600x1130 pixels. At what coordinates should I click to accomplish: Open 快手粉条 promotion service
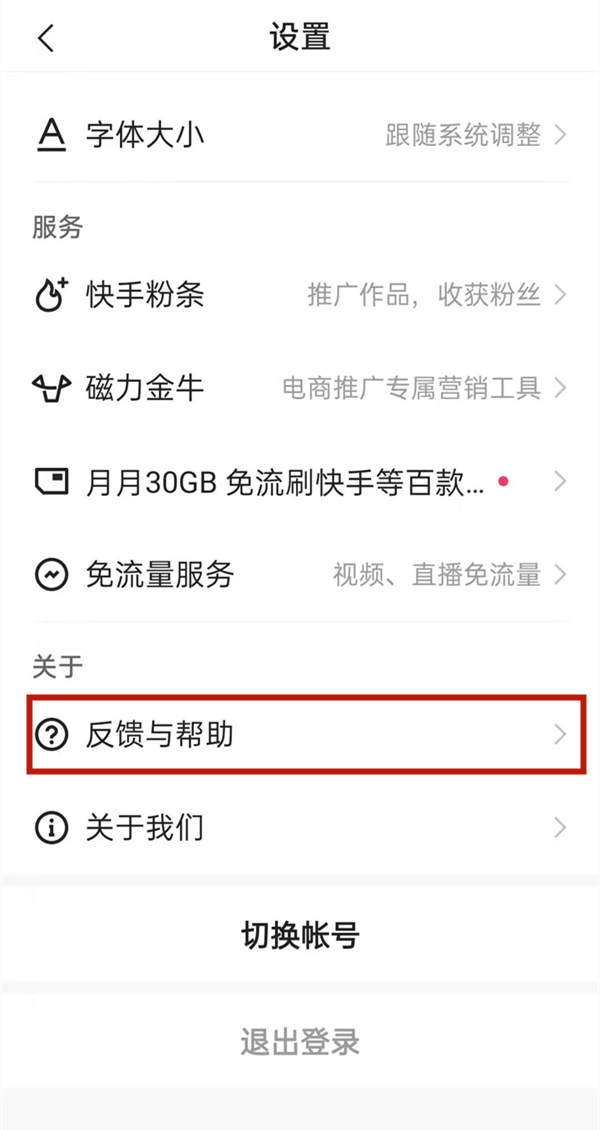coord(300,295)
